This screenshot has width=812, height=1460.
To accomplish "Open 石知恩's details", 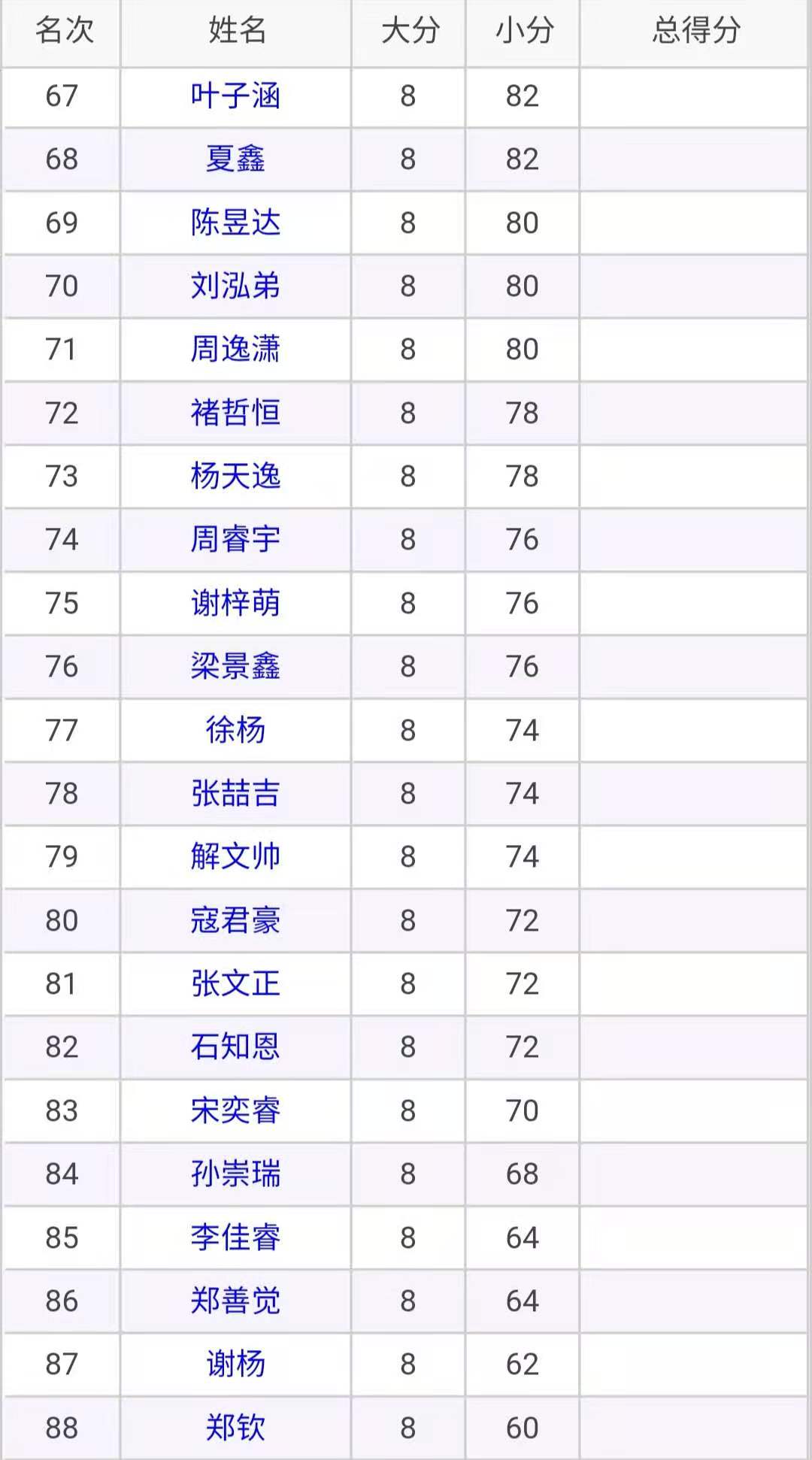I will click(235, 1047).
